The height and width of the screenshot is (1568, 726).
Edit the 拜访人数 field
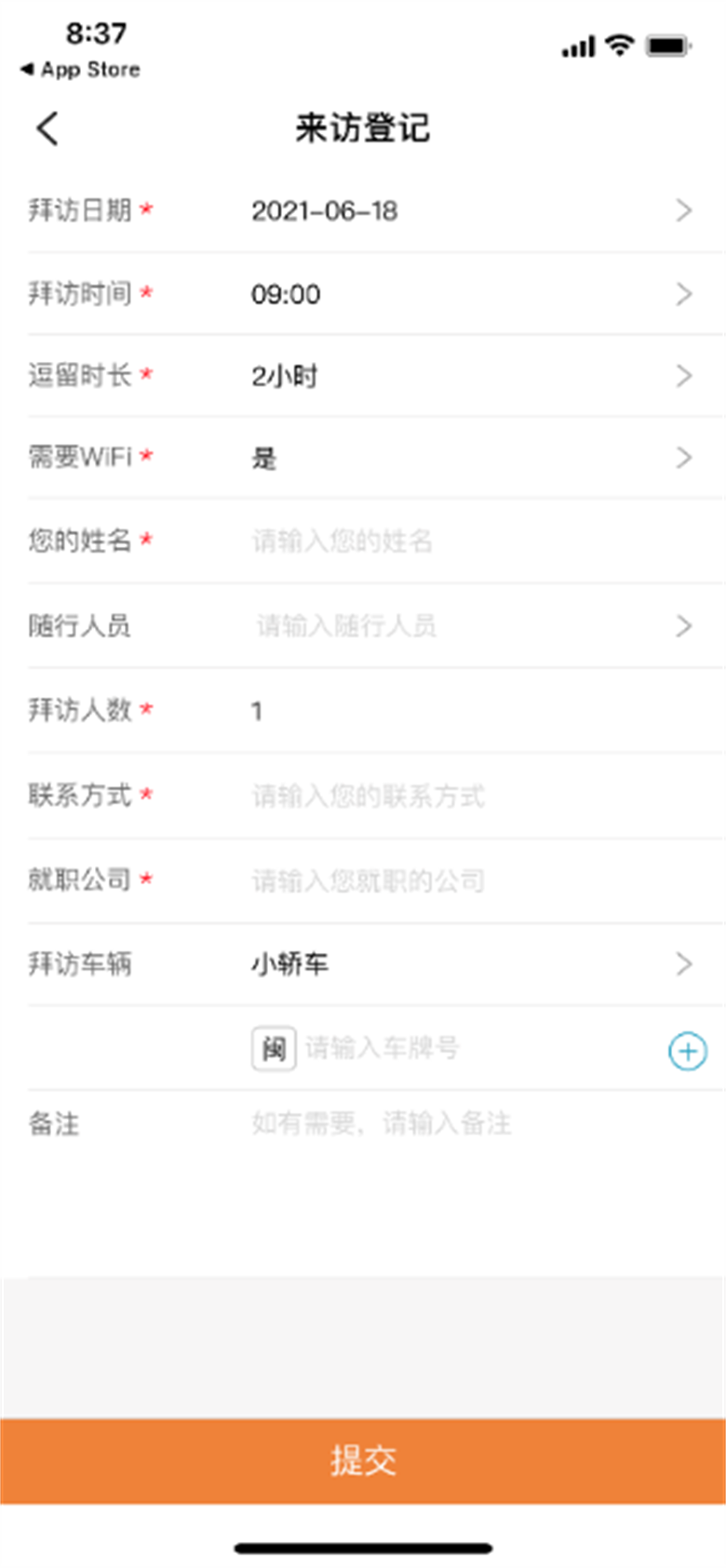pos(465,711)
